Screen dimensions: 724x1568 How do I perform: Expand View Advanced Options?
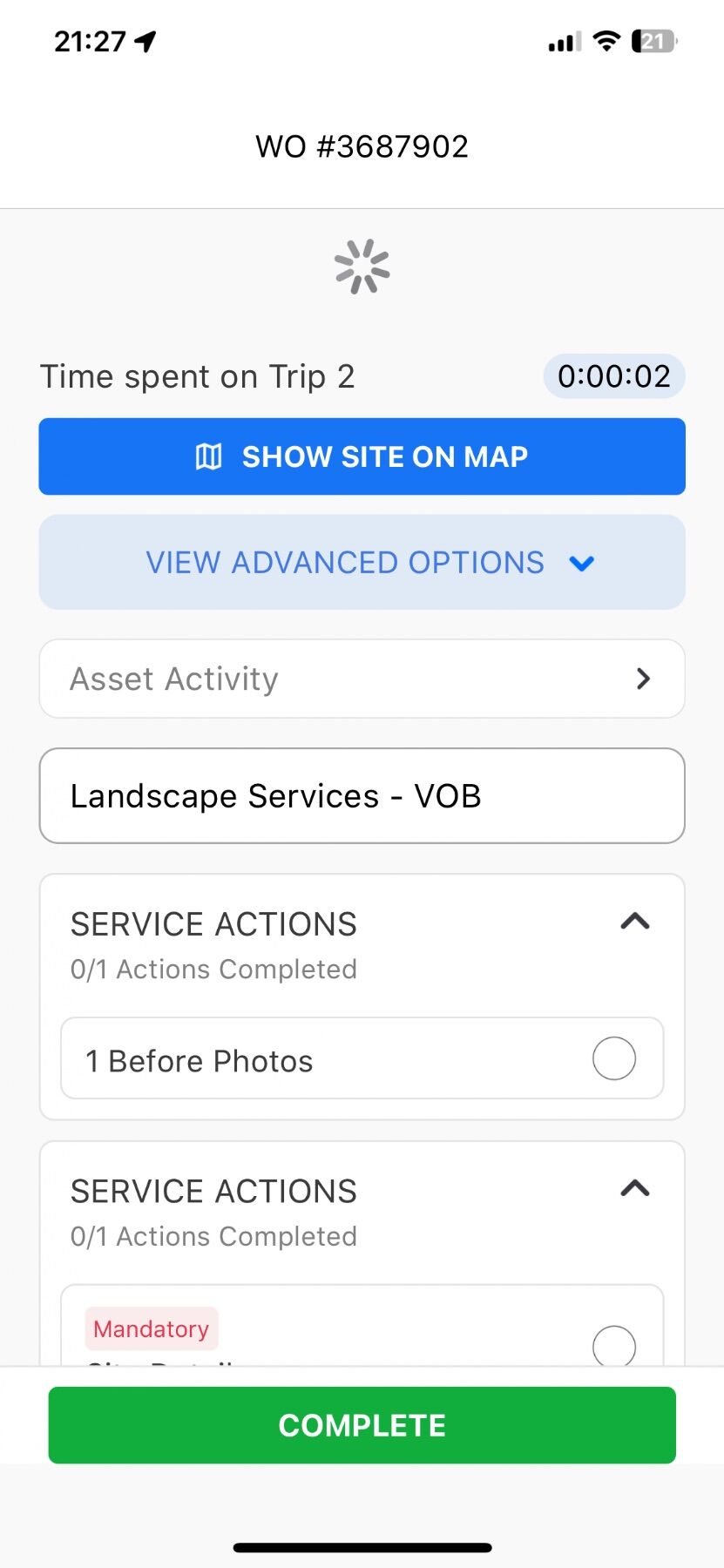coord(362,563)
